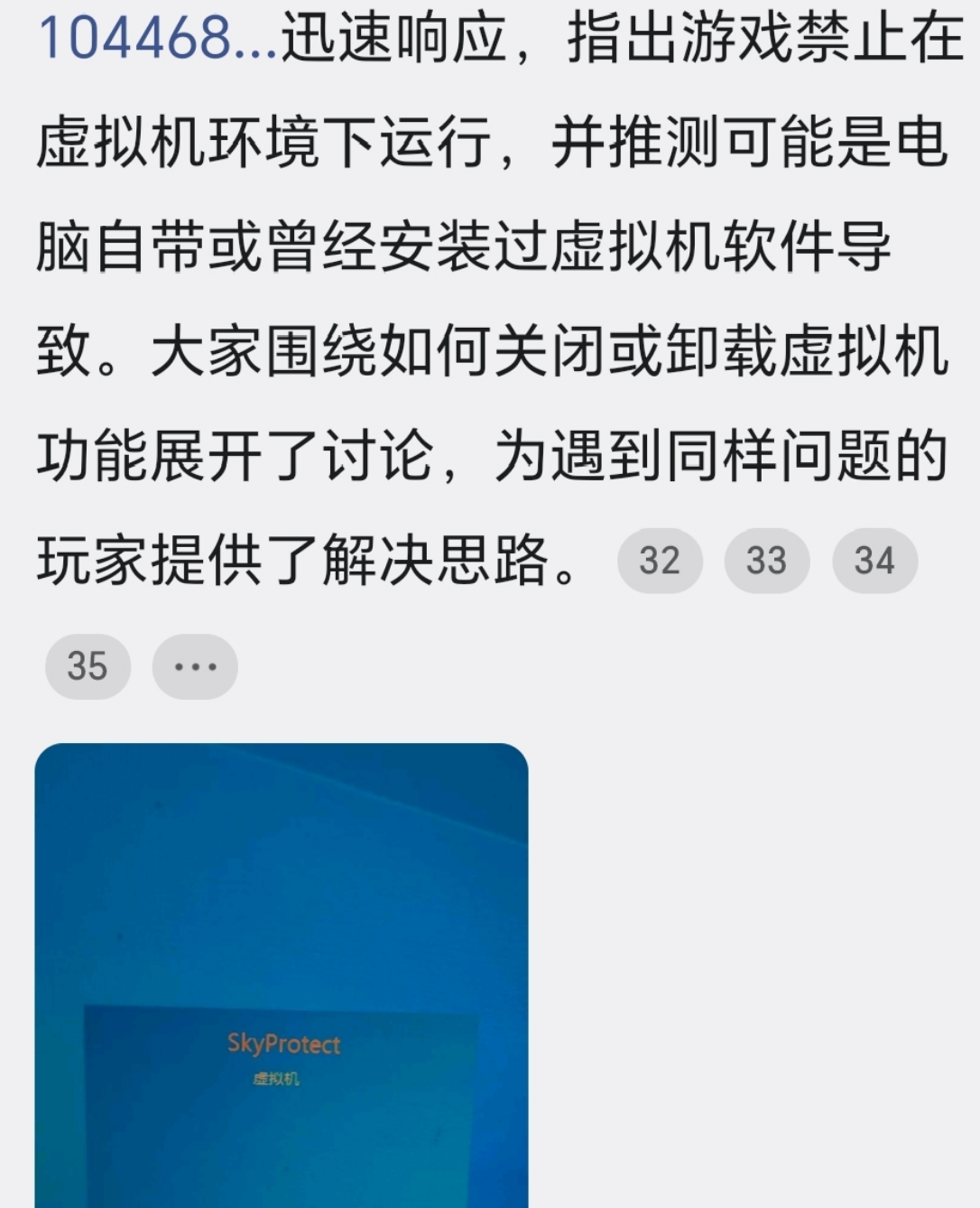Open reference chip 35
The height and width of the screenshot is (1208, 980).
88,666
